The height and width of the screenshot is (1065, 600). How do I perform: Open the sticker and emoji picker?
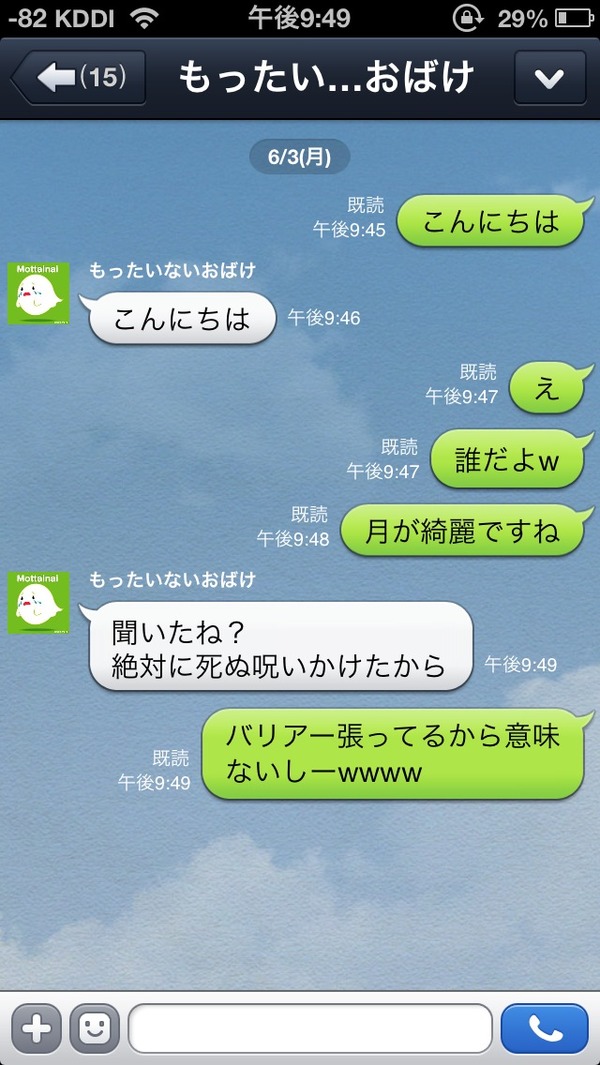[x=94, y=1028]
